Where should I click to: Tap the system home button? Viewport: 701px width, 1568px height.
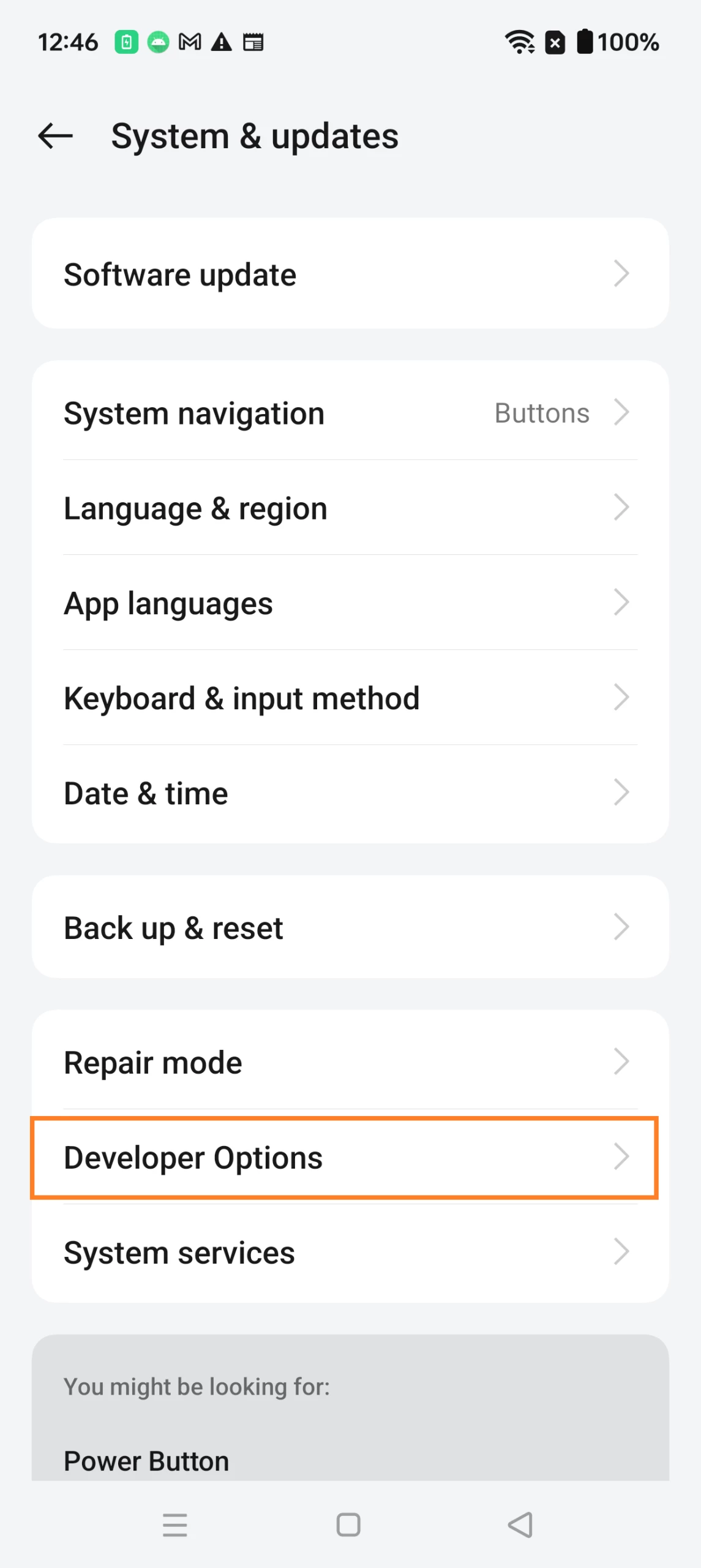coord(348,1525)
